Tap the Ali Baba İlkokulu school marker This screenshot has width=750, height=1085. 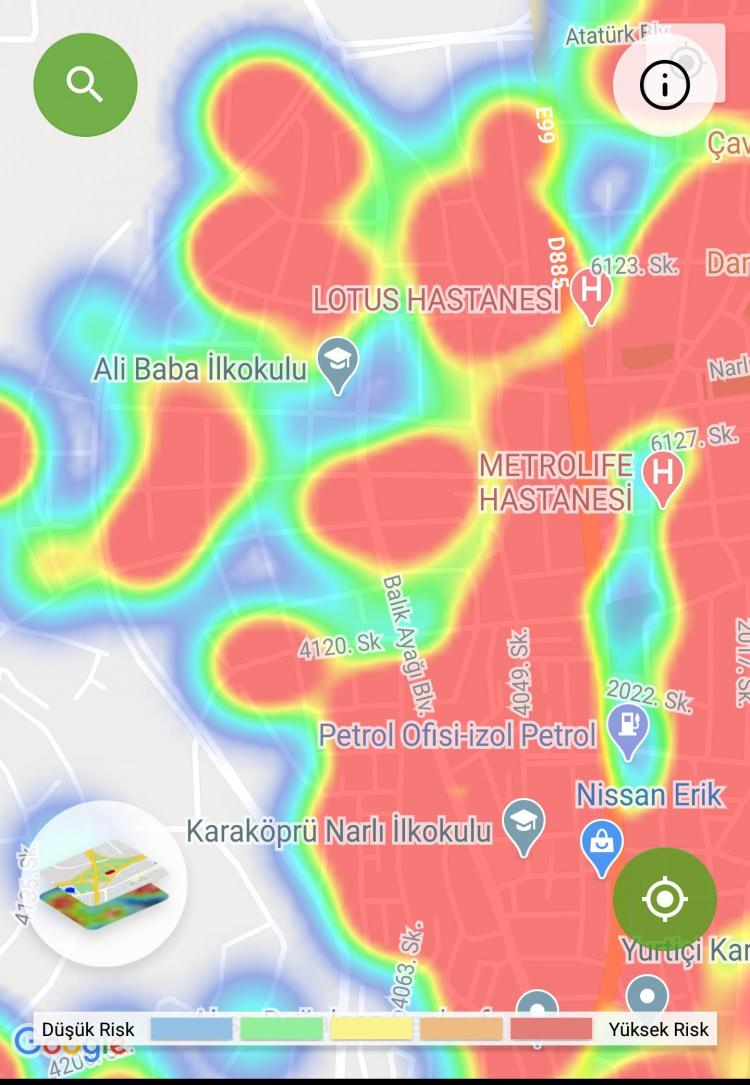tap(338, 362)
